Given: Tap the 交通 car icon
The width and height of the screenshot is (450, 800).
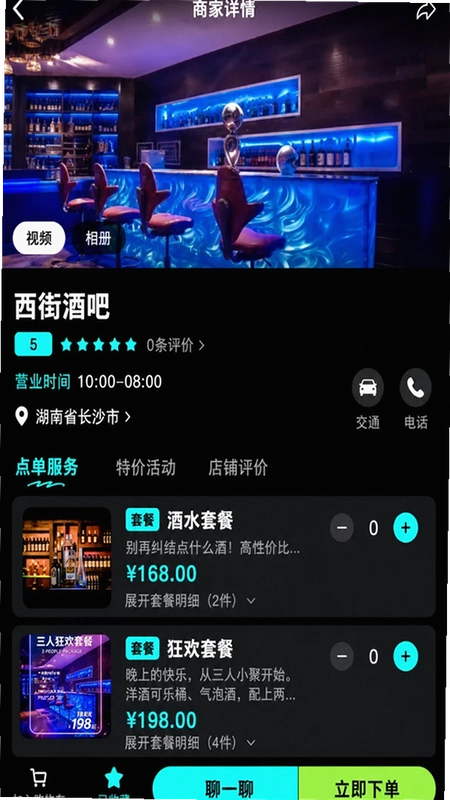Looking at the screenshot, I should coord(368,388).
